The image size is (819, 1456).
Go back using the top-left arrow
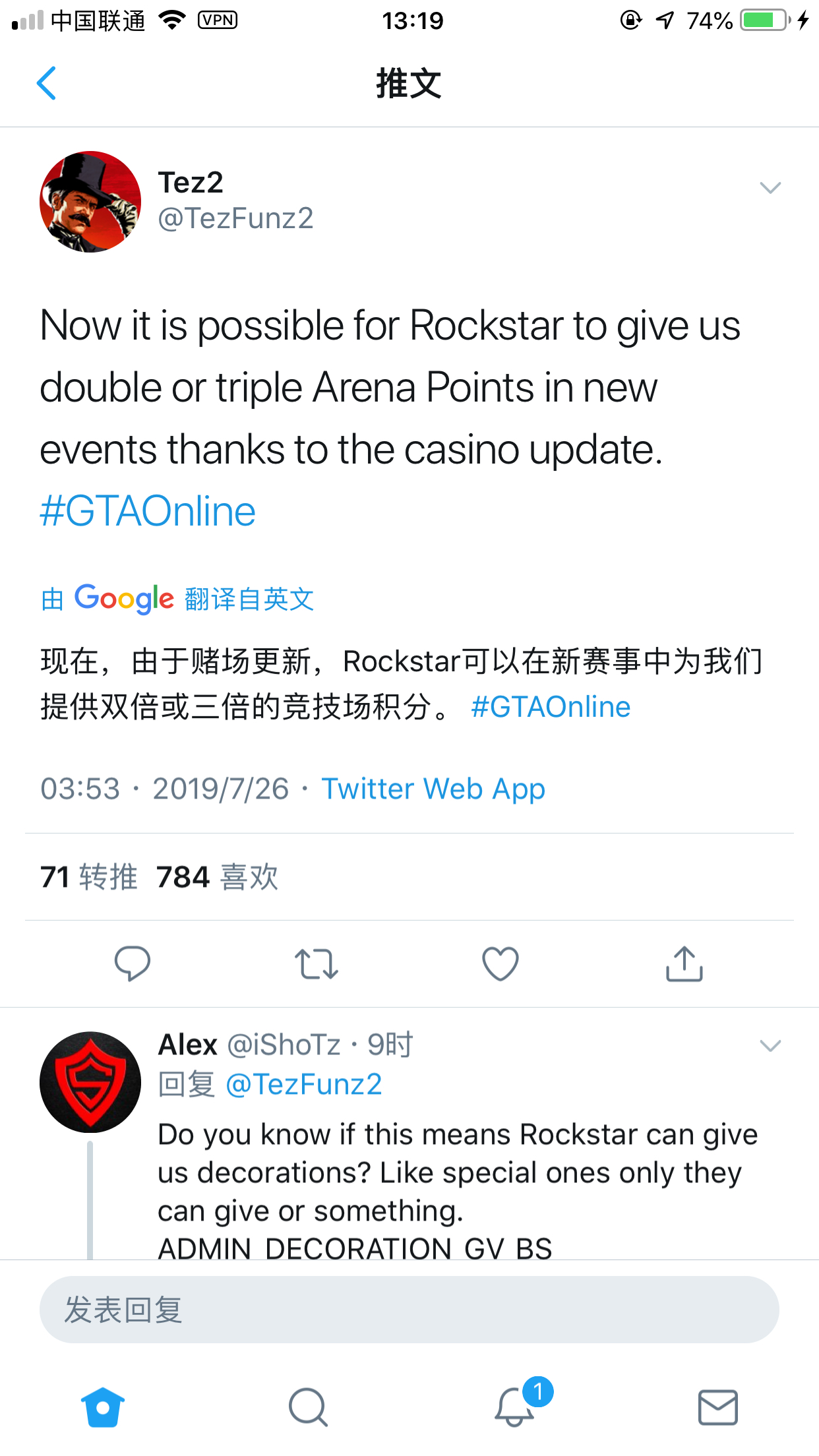[46, 84]
